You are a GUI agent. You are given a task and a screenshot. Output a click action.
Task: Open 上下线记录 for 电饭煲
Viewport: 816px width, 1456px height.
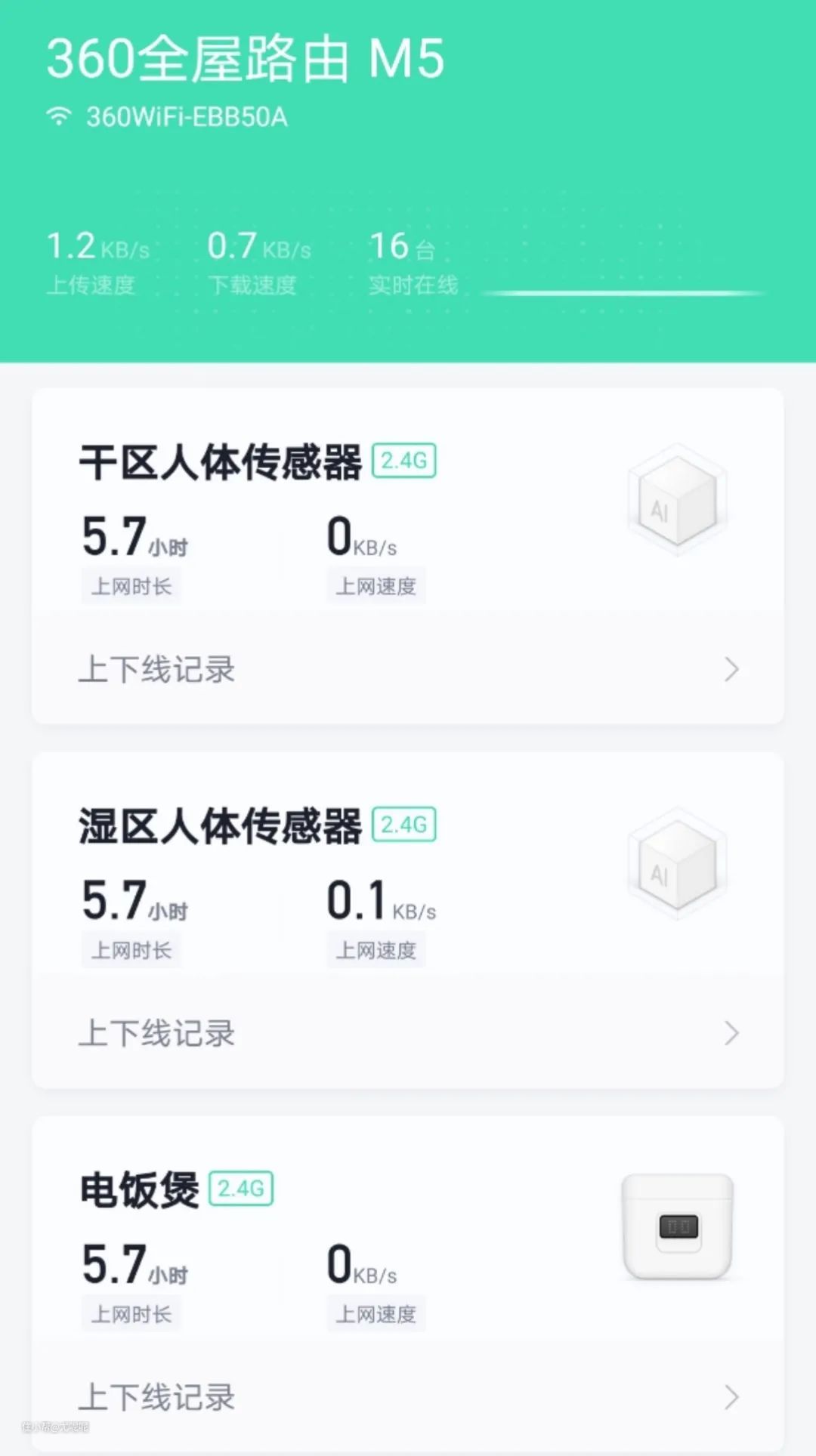coord(408,1397)
